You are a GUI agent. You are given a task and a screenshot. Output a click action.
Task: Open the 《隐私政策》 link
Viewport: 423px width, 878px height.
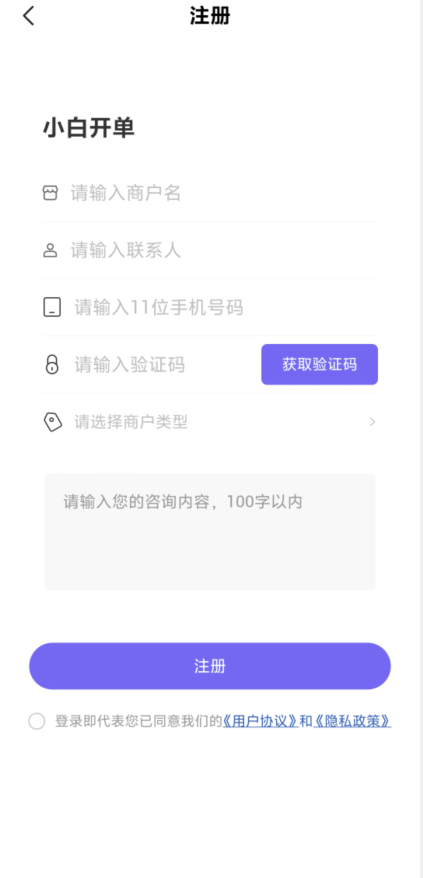point(352,721)
